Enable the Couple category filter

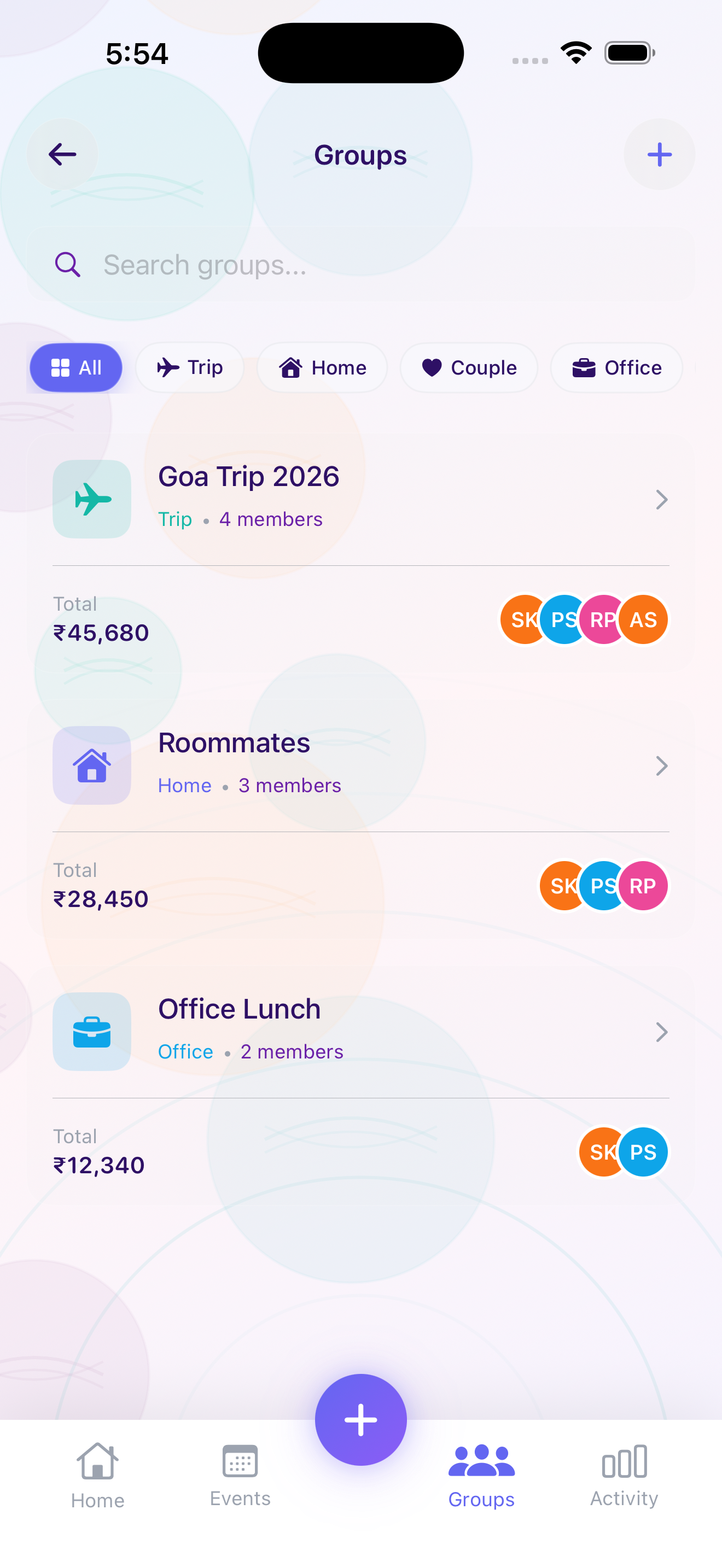(469, 367)
